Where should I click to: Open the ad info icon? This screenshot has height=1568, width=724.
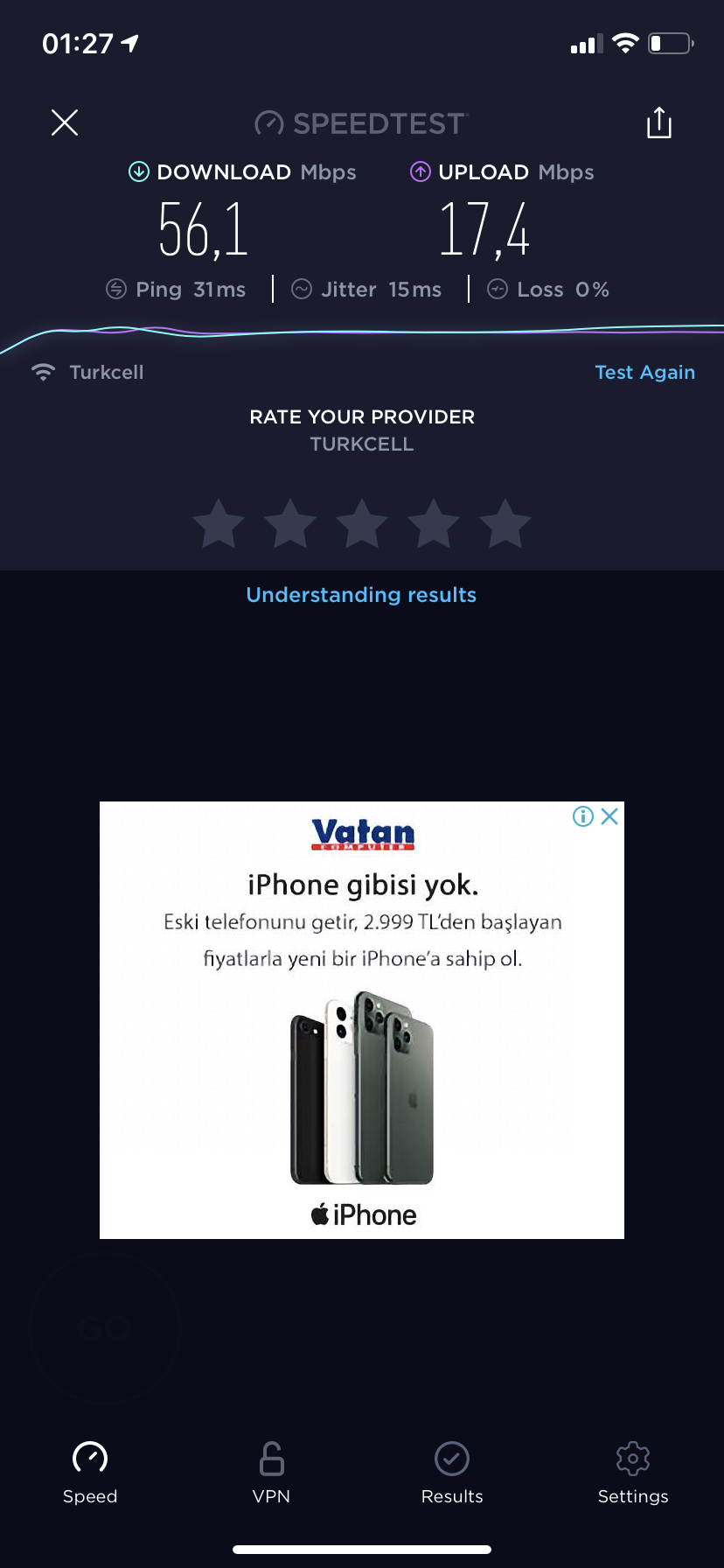582,816
